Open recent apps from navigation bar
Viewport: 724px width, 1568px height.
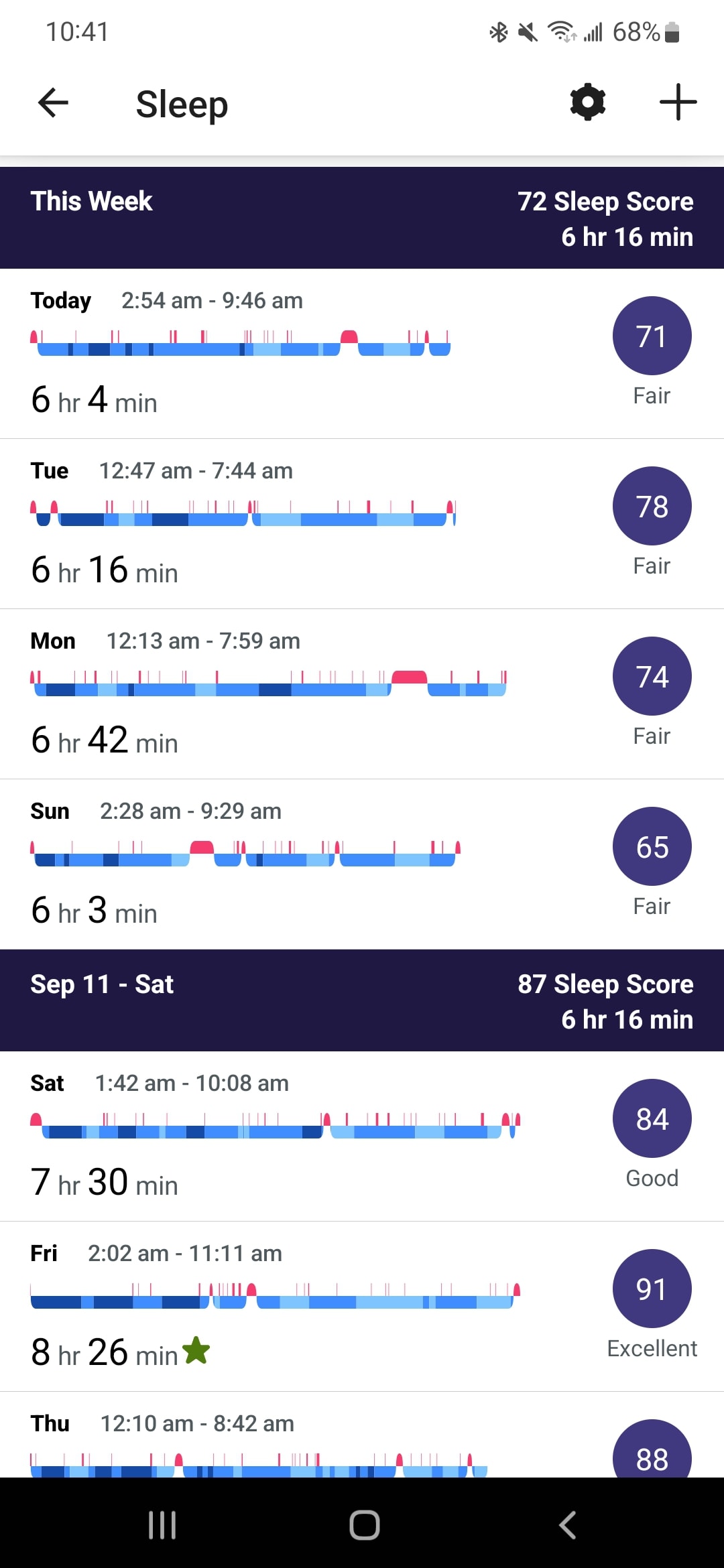click(x=162, y=1525)
